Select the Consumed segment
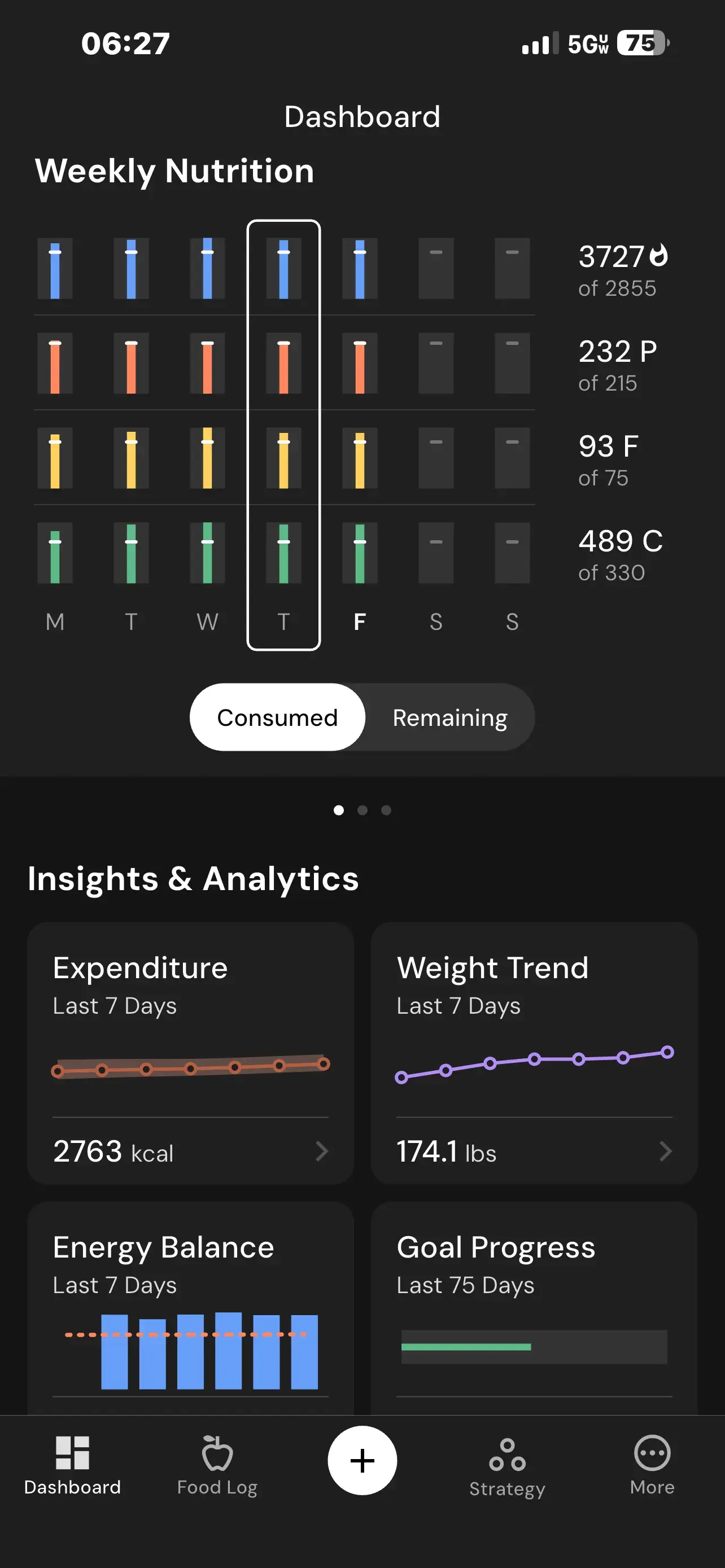Screen dimensions: 725x1568 tap(278, 717)
